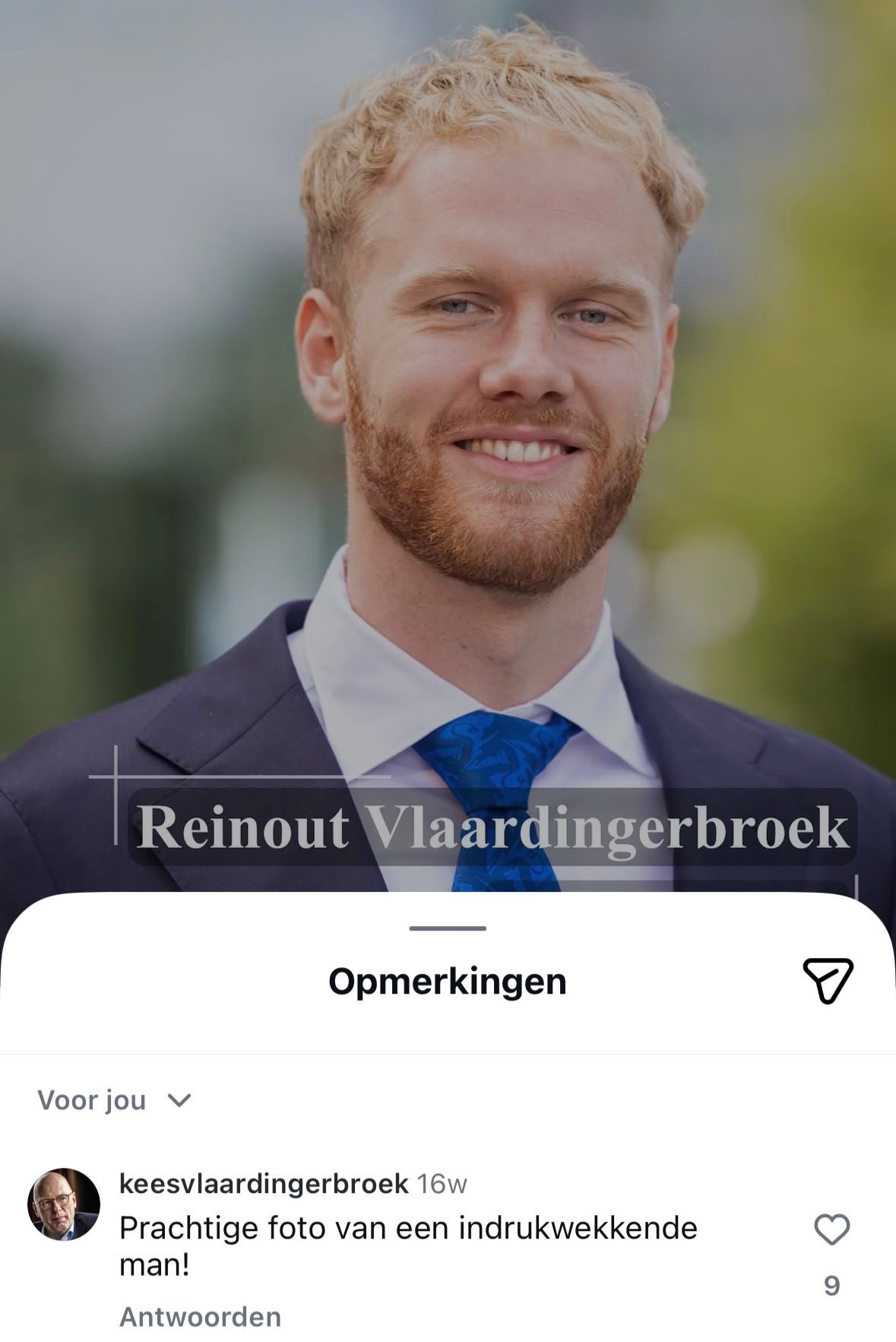
Task: Like keesvlaardingerbroek's comment
Action: point(831,1229)
